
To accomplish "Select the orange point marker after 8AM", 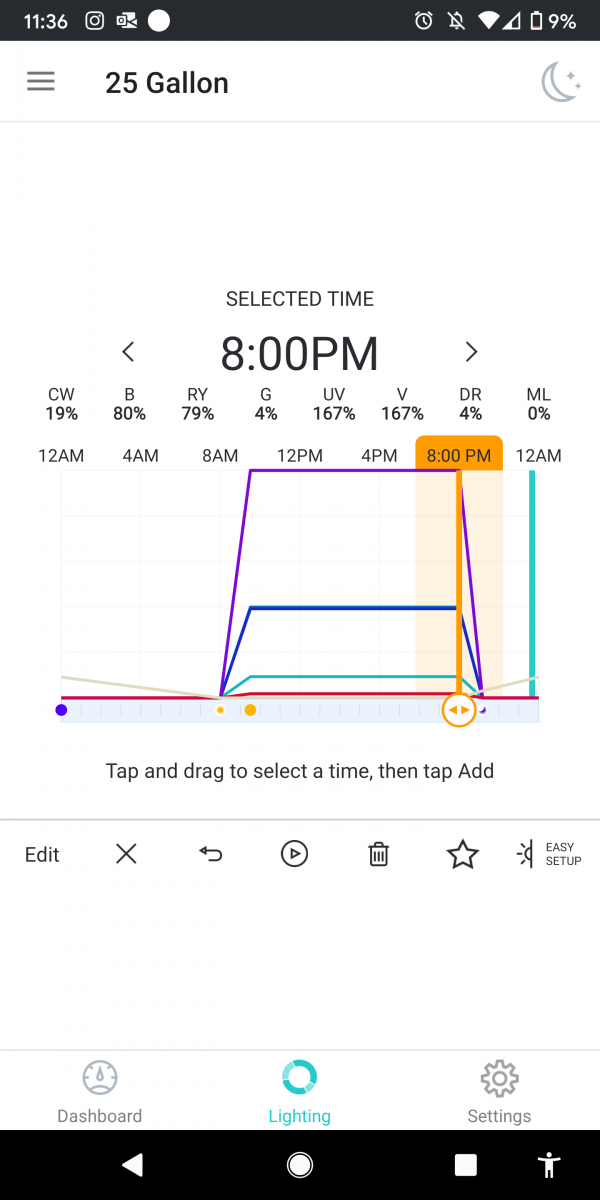I will (x=250, y=710).
